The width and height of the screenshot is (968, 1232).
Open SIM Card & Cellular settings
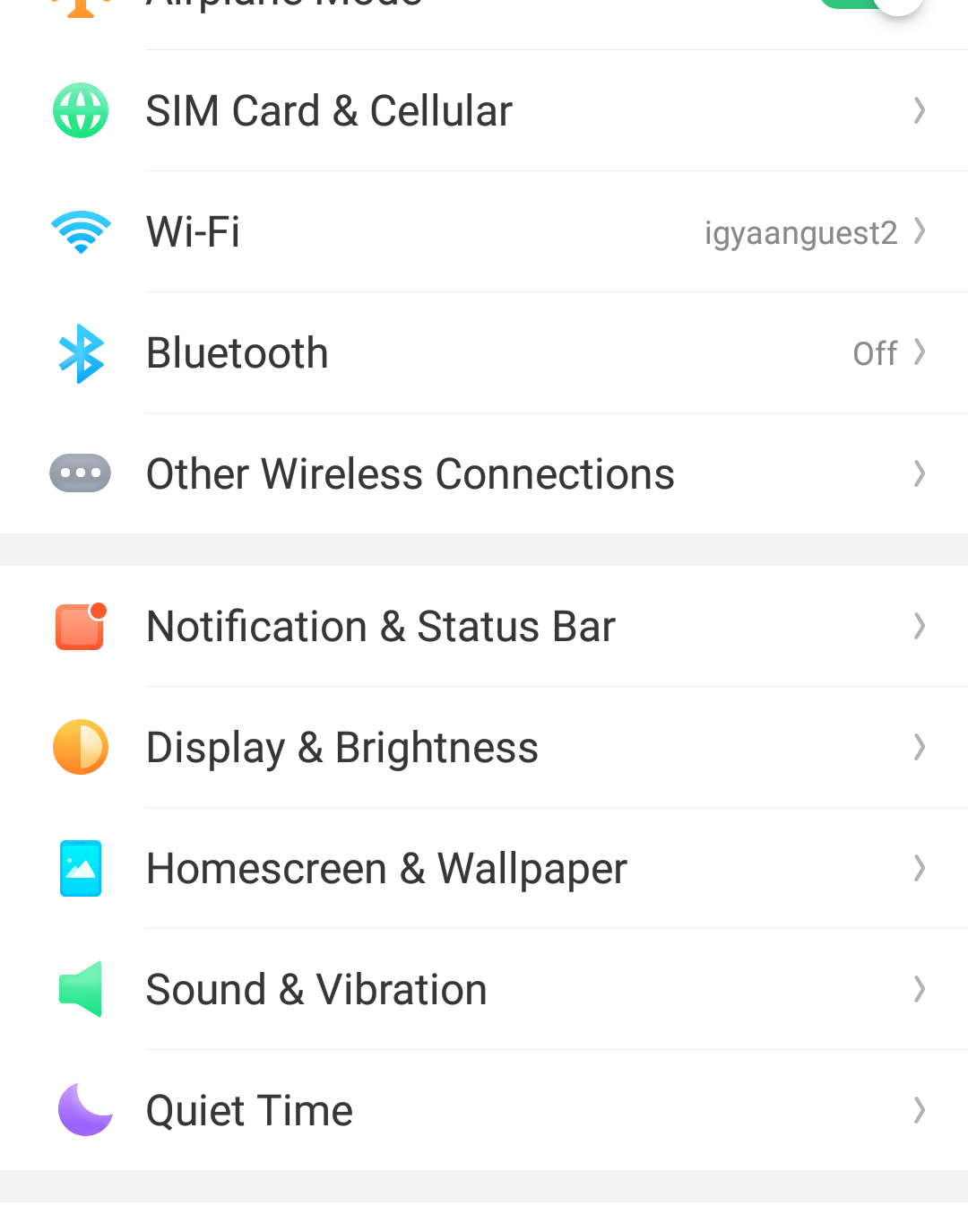coord(484,111)
